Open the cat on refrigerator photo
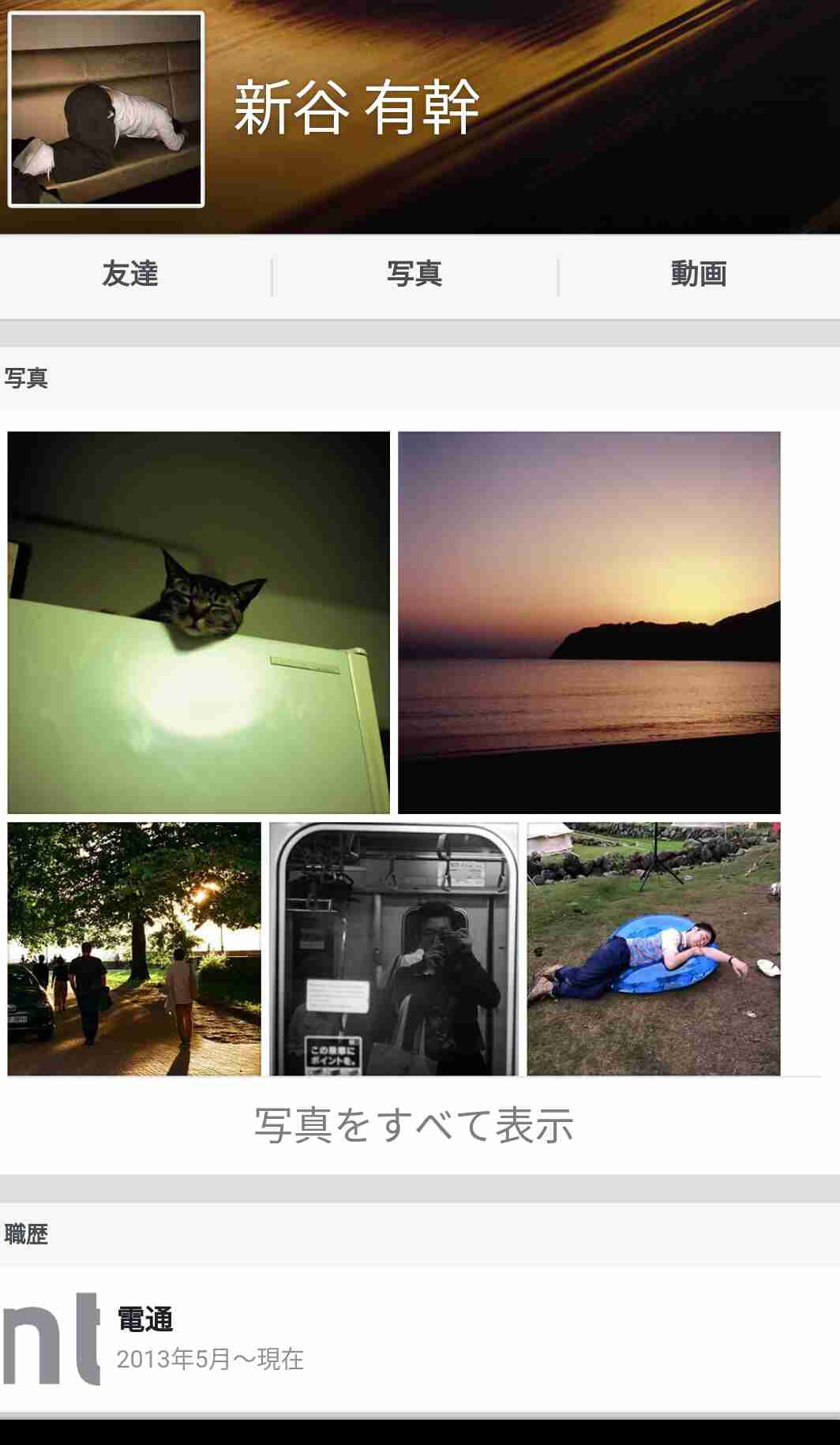Screen dimensions: 840x1445 [x=198, y=622]
